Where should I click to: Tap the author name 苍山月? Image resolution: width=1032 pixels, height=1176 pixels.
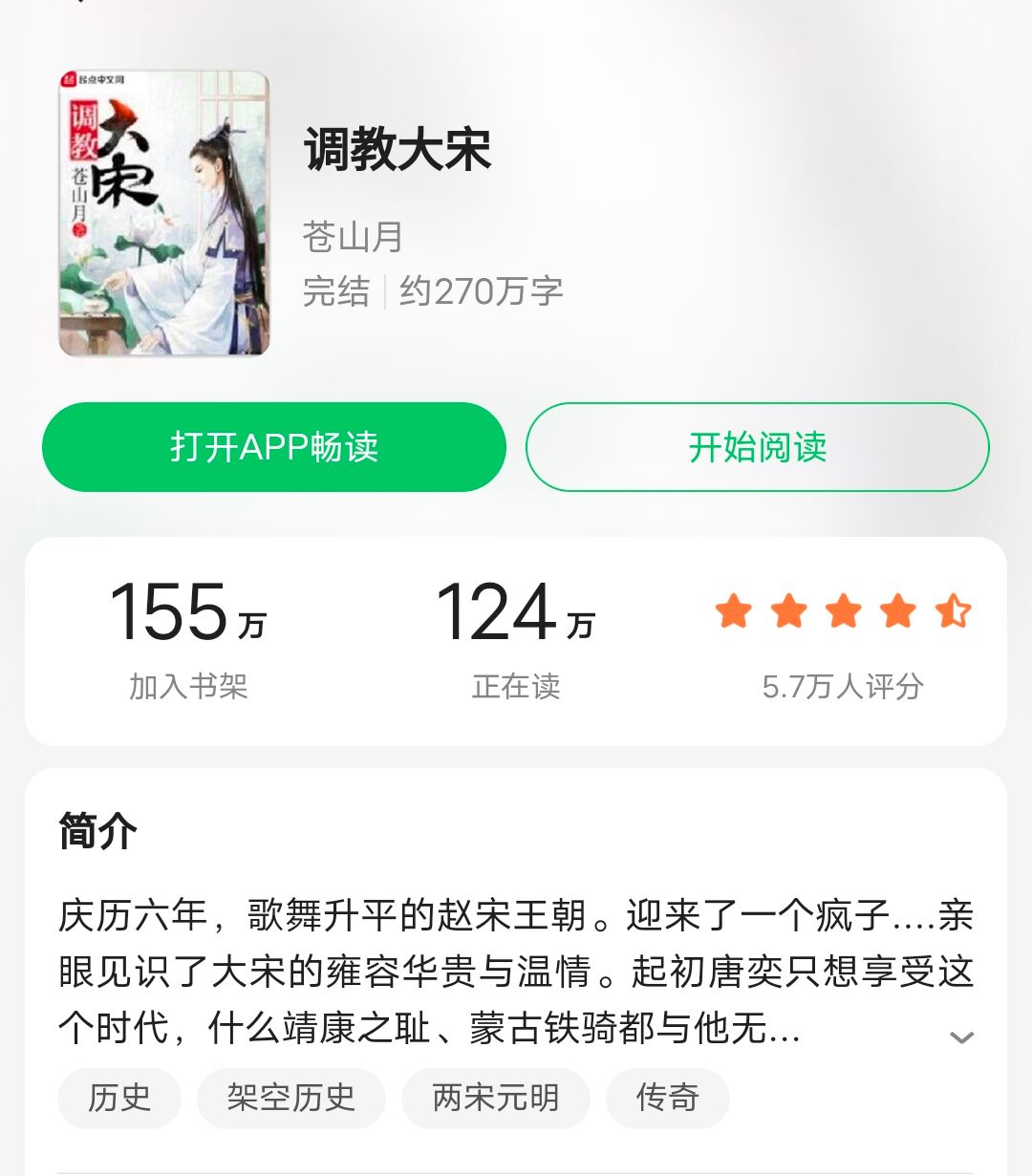(350, 238)
